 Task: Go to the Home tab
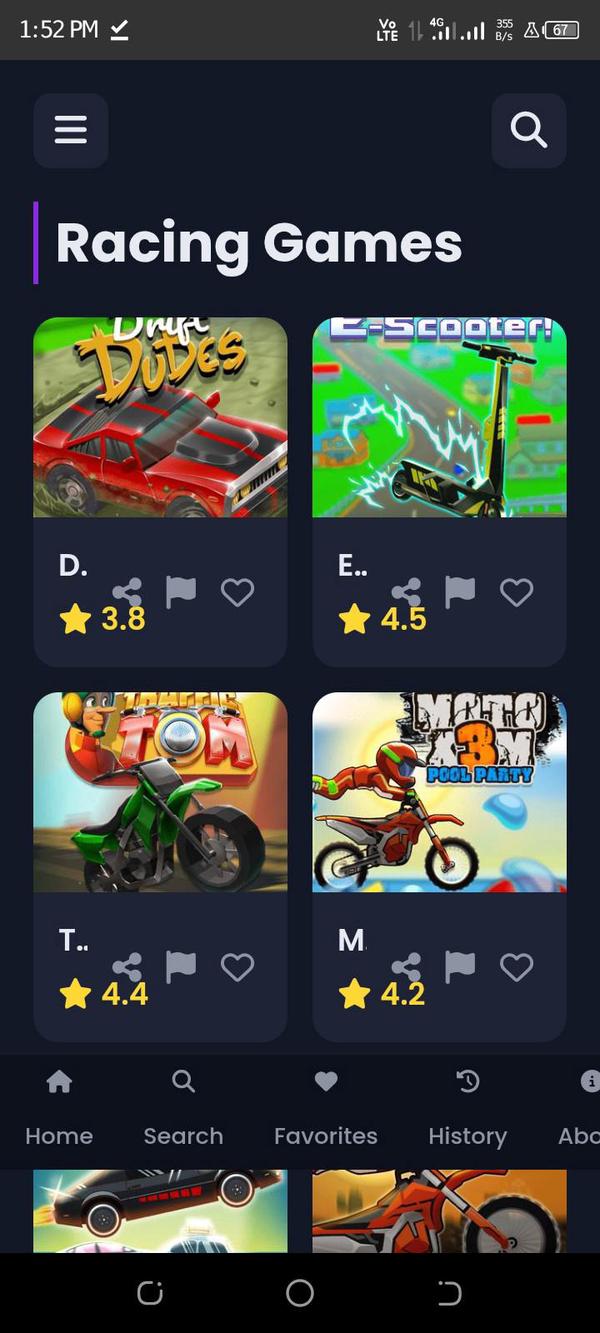[59, 1108]
